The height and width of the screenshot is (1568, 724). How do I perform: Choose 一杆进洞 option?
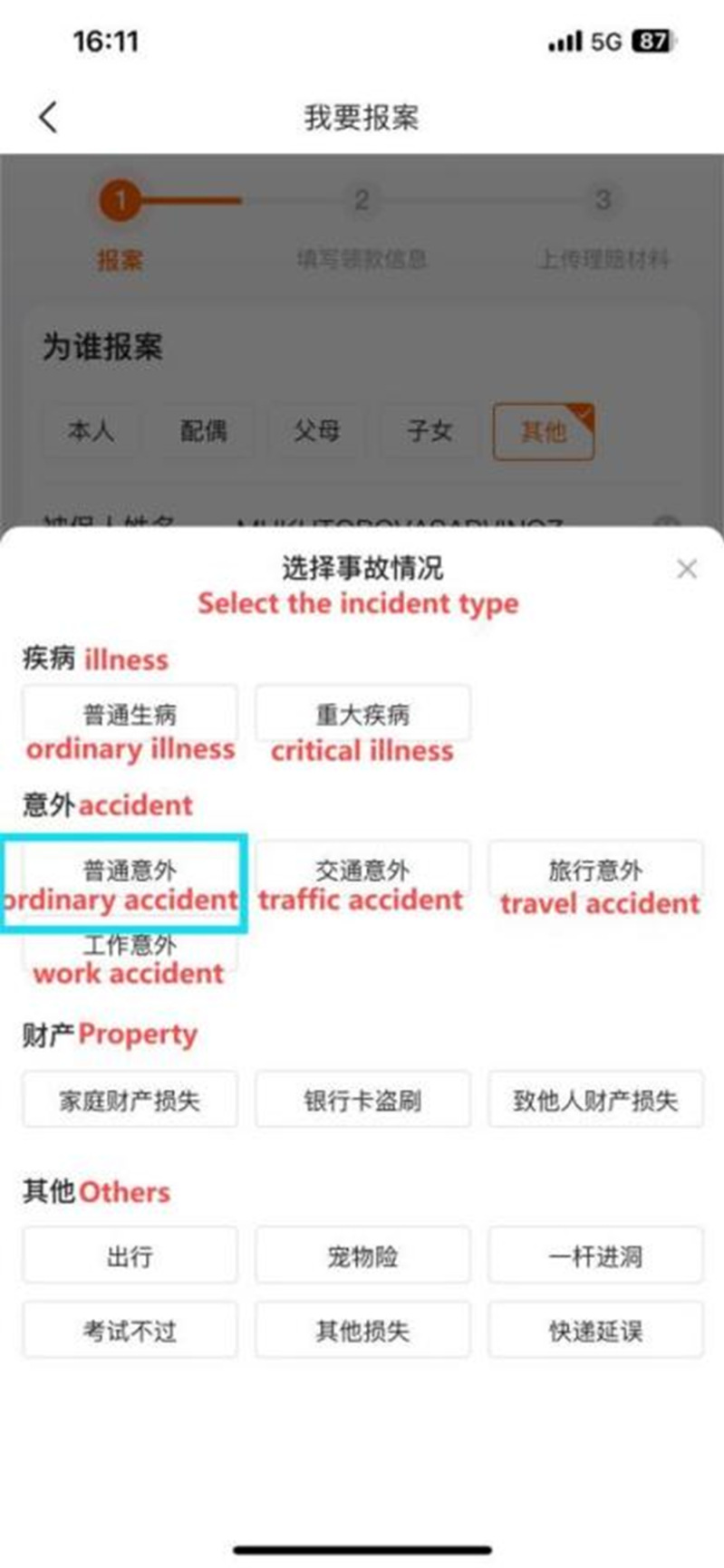[595, 1256]
